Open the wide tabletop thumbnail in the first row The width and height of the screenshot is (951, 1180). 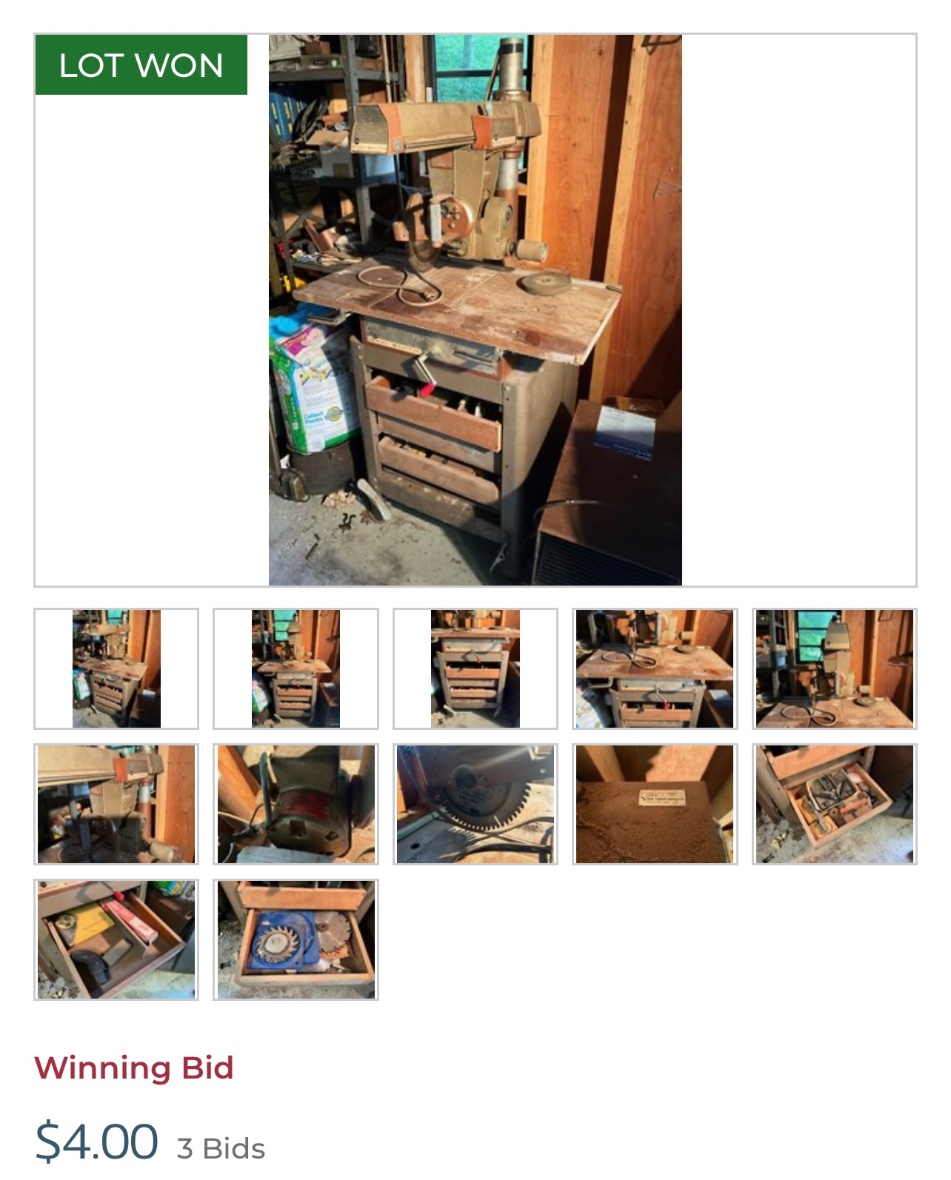655,668
